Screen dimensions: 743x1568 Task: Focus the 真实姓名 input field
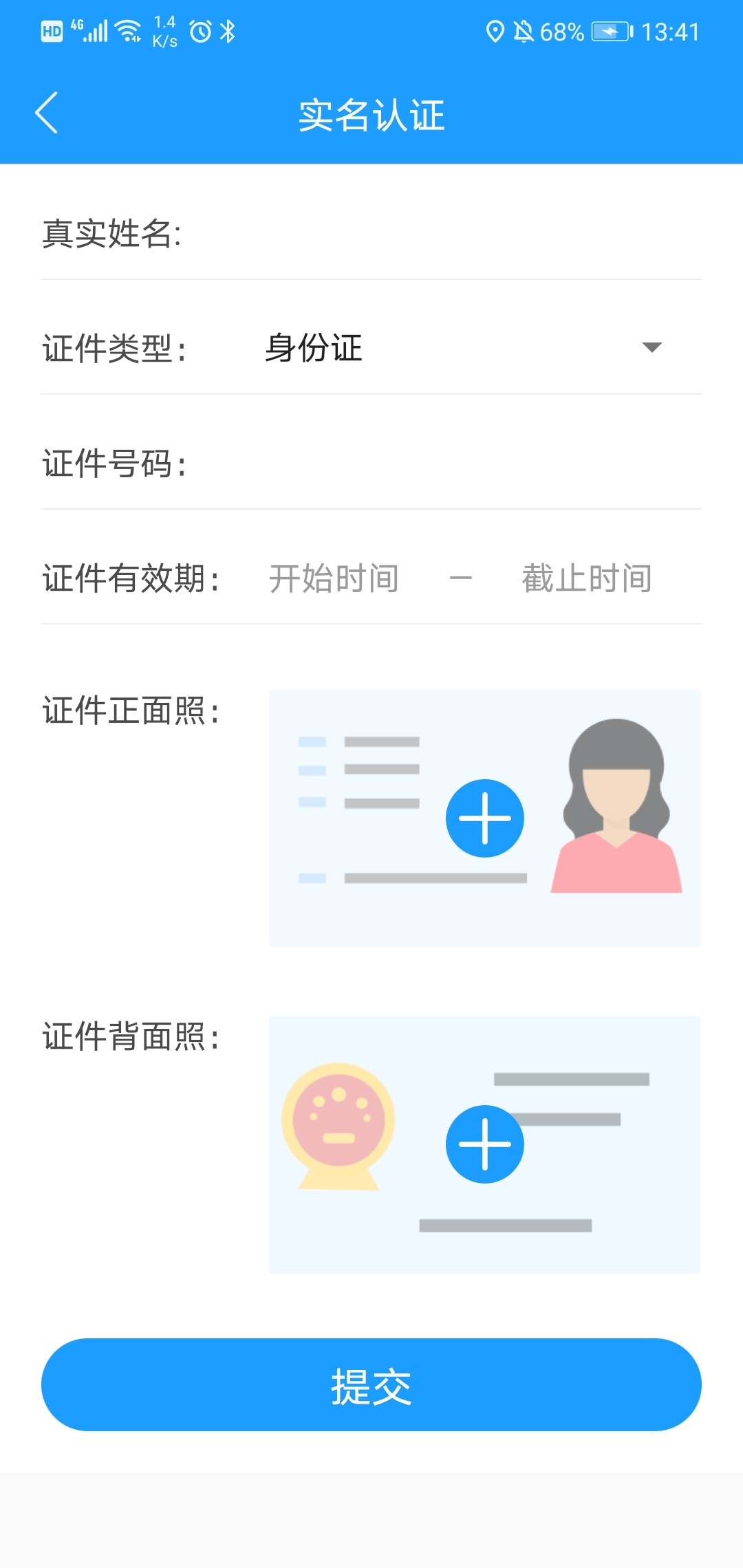point(440,234)
